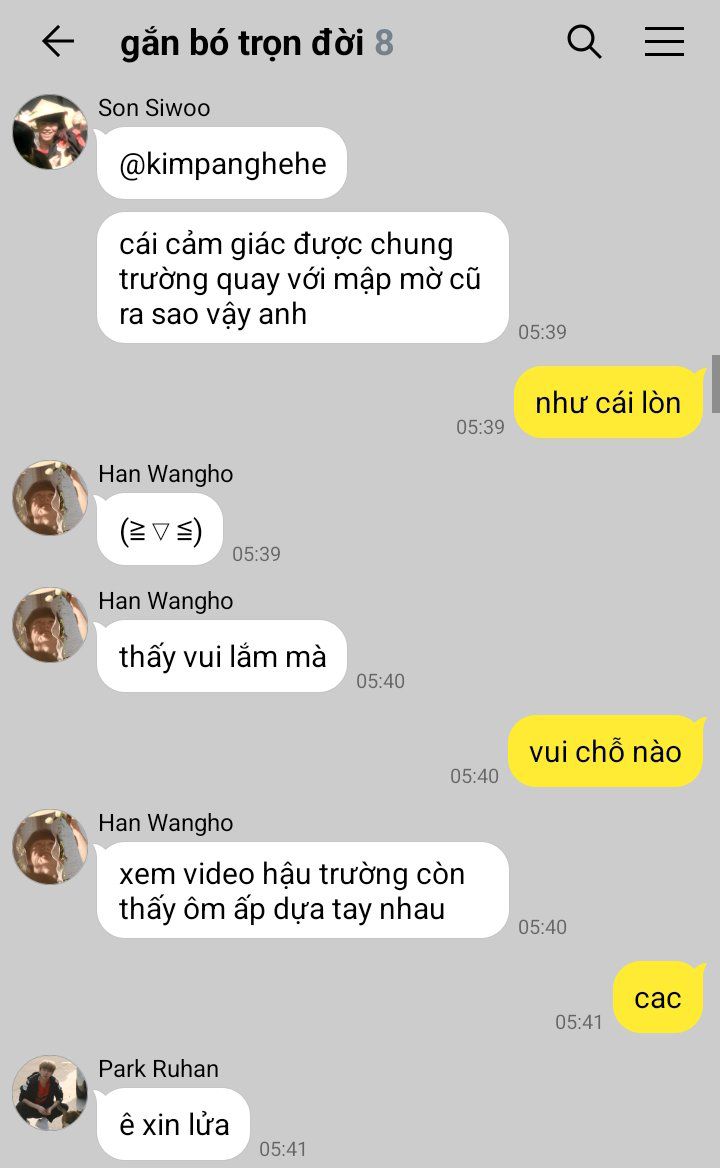720x1168 pixels.
Task: Open the chat's hamburger menu
Action: pyautogui.click(x=664, y=42)
